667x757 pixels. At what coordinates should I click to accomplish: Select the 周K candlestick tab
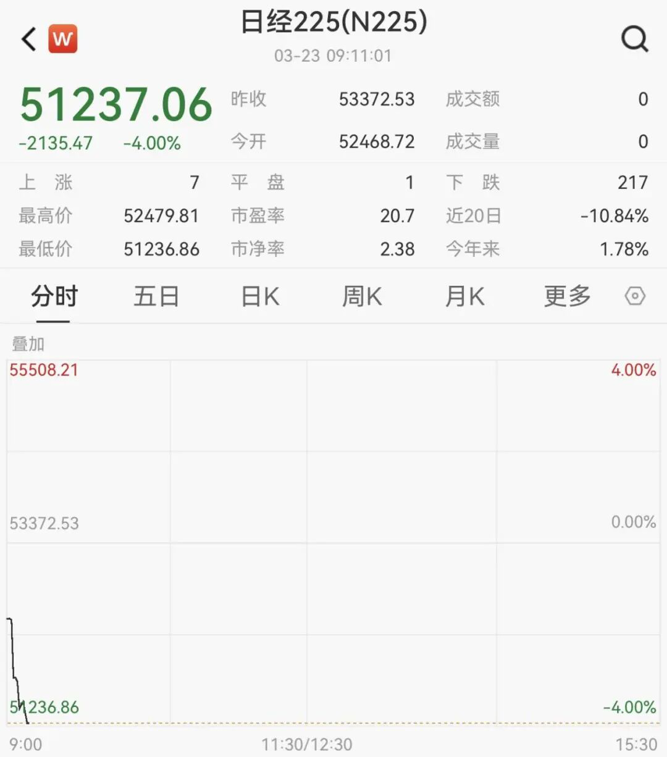[362, 296]
